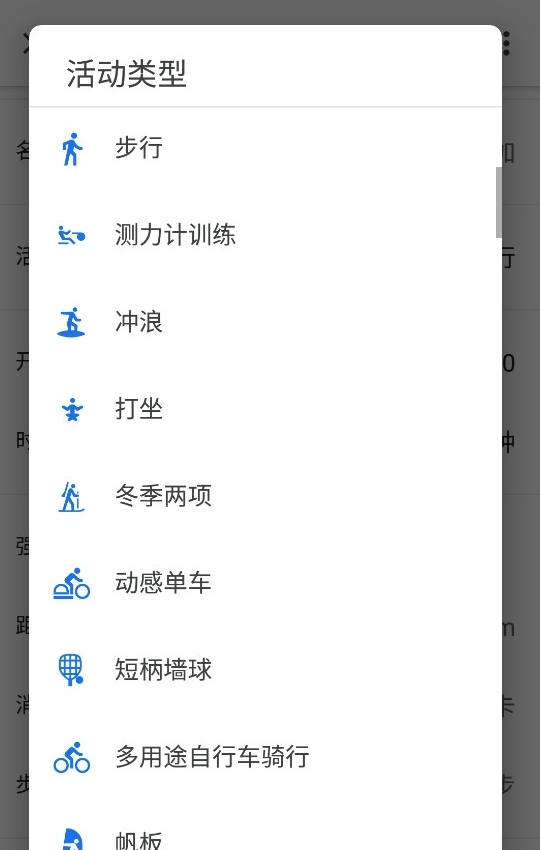
Task: Pick 帆板 at the list bottom
Action: 265,826
